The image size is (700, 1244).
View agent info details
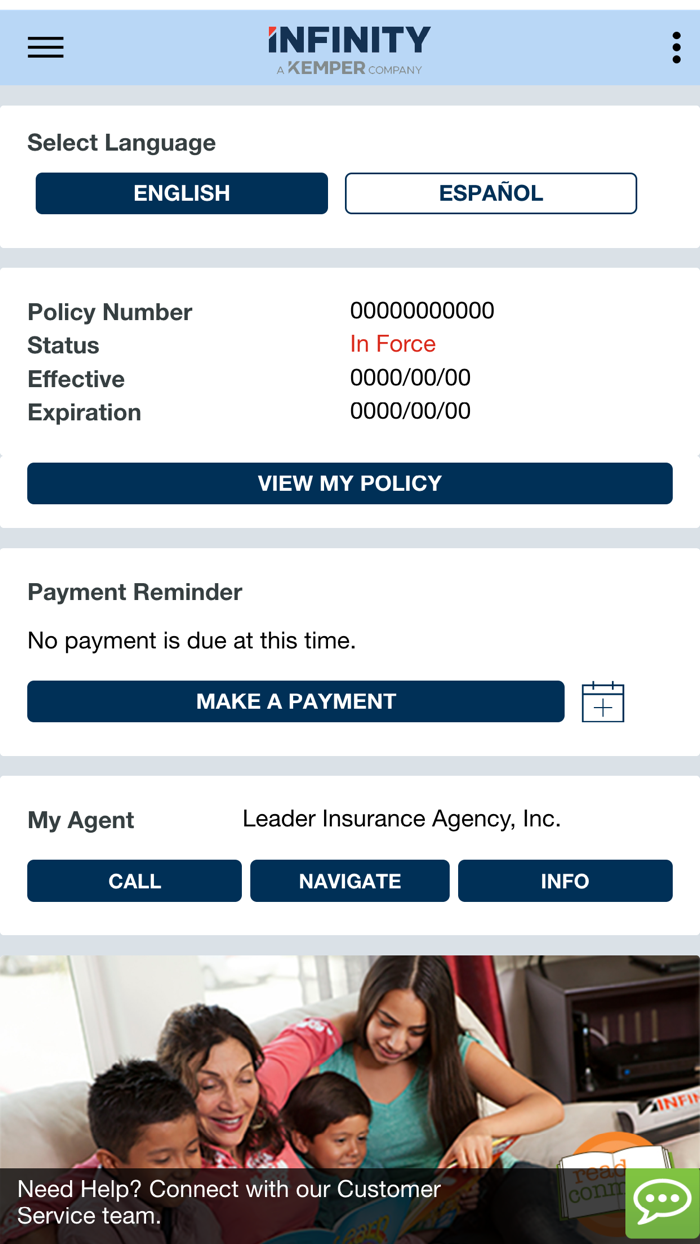click(565, 881)
